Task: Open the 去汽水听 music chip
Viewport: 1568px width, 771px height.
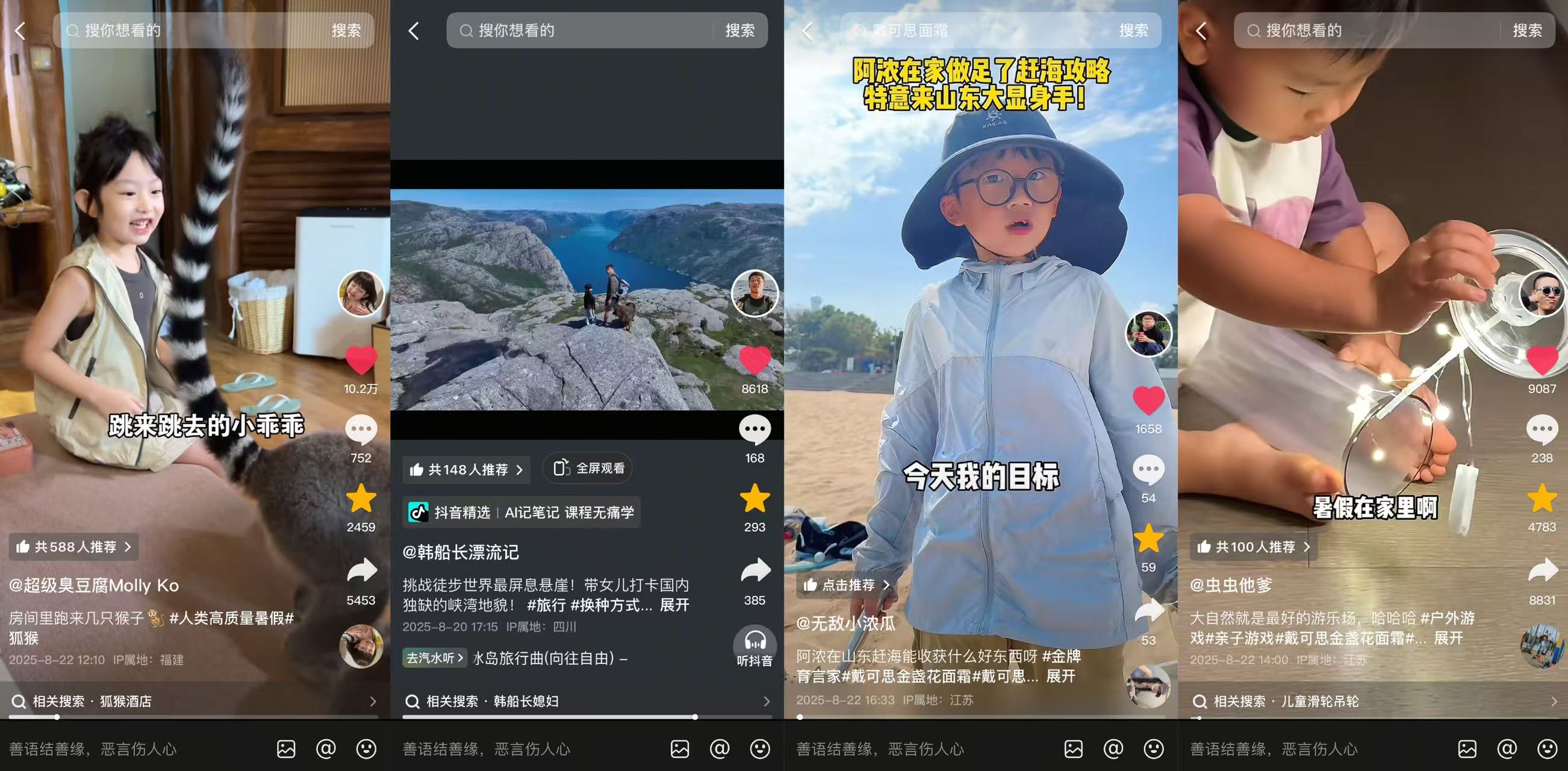Action: click(x=435, y=658)
